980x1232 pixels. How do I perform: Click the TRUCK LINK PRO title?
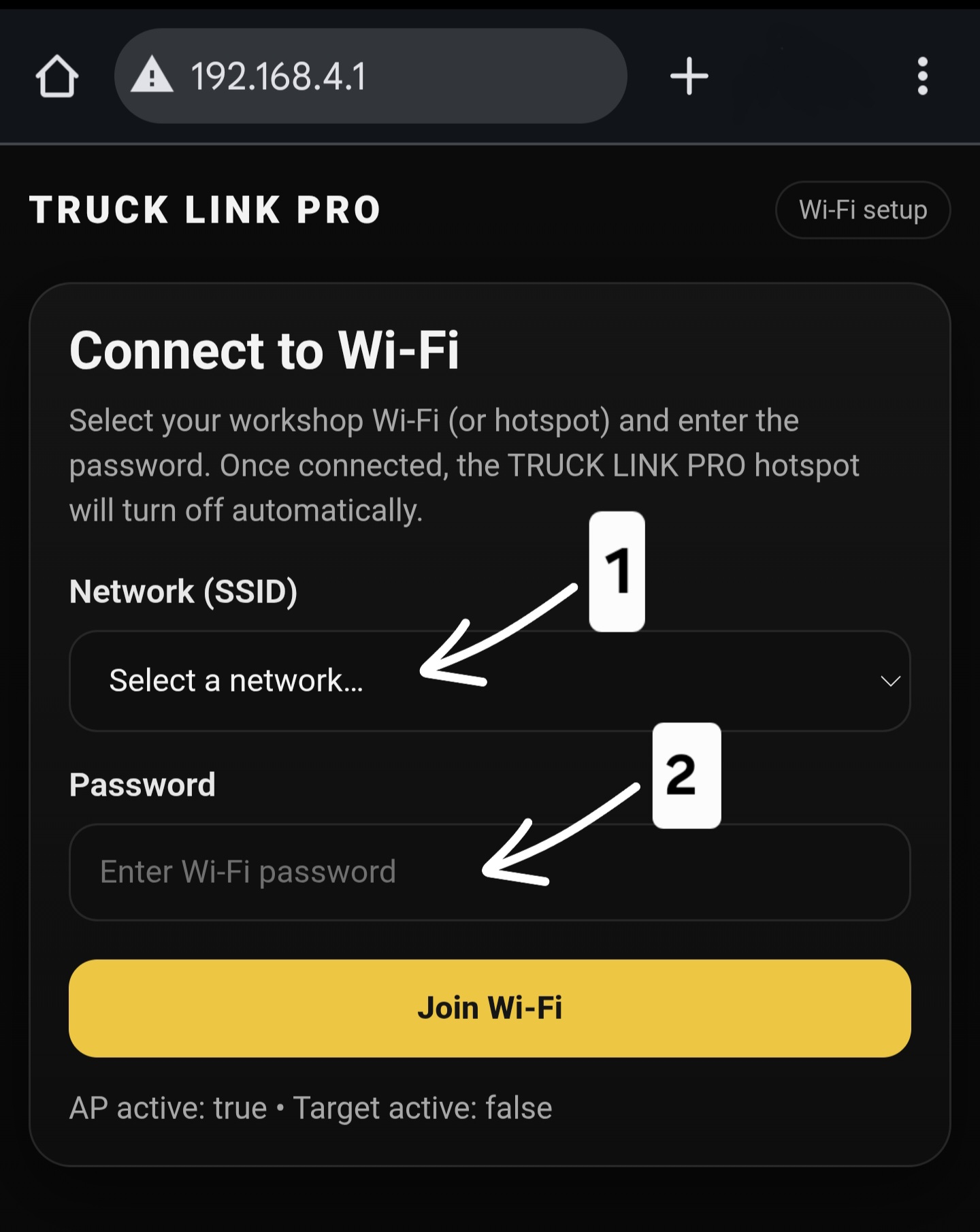204,210
